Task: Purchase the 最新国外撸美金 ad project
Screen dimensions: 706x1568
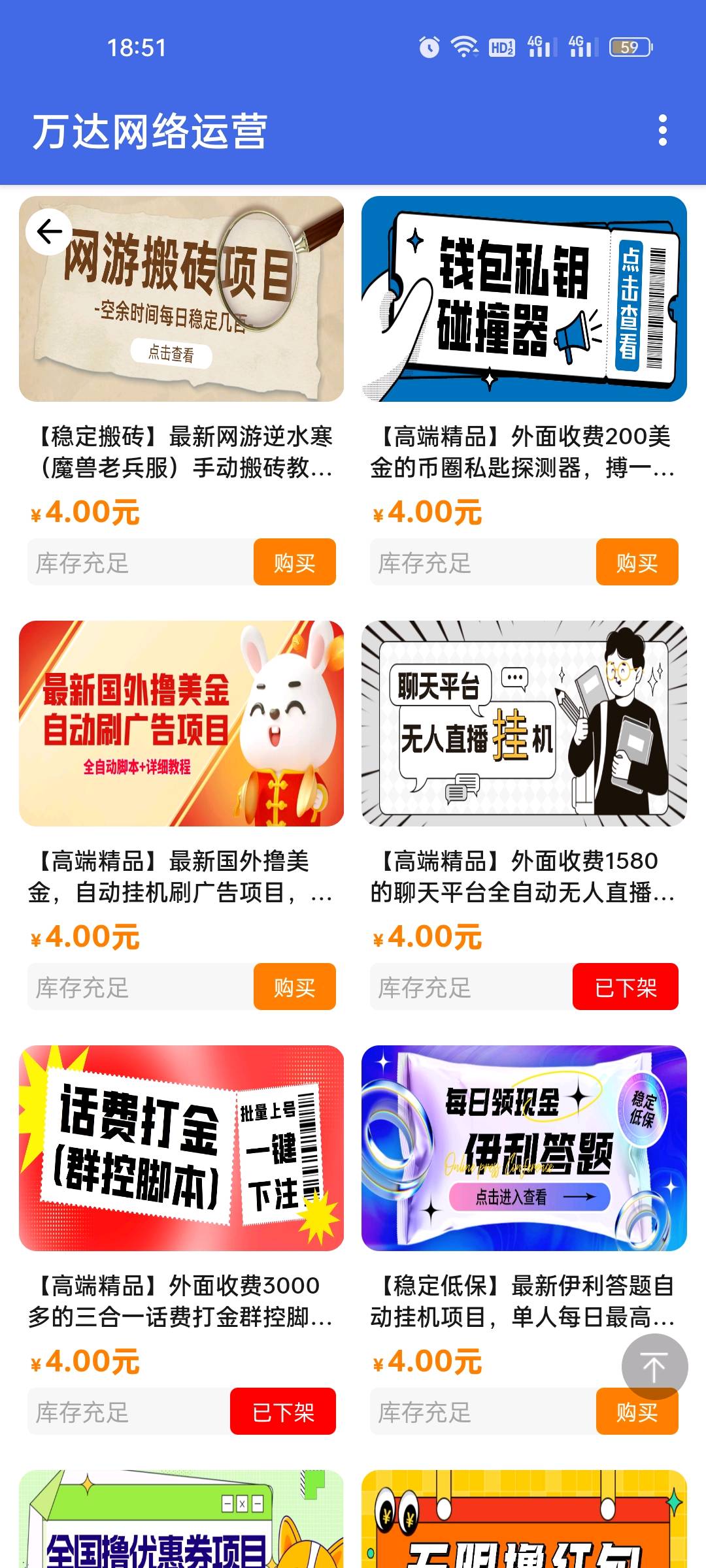Action: (x=294, y=987)
